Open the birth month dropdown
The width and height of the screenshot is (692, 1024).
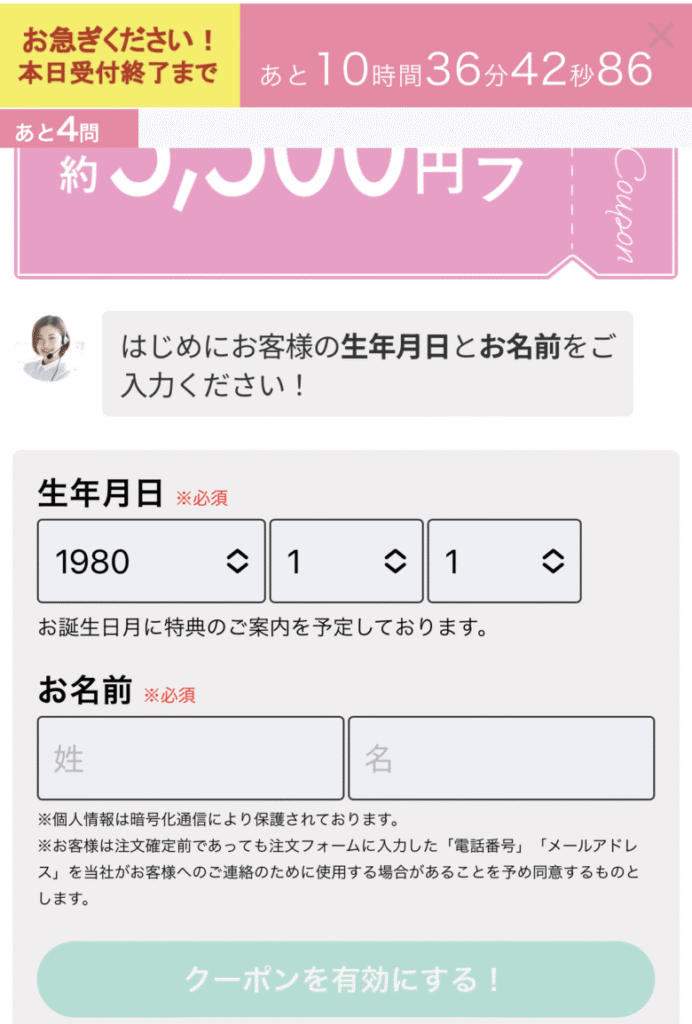[346, 561]
